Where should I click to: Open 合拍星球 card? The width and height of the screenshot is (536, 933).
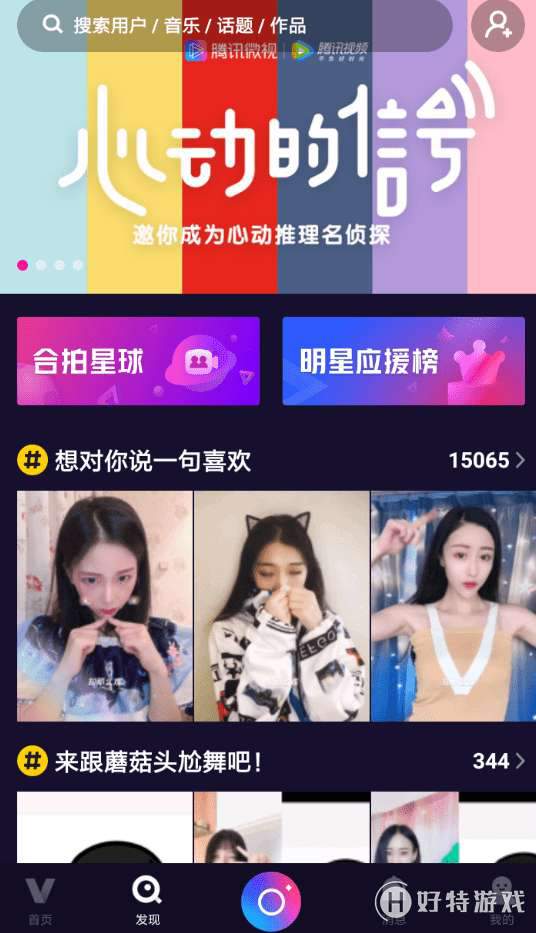coord(138,361)
